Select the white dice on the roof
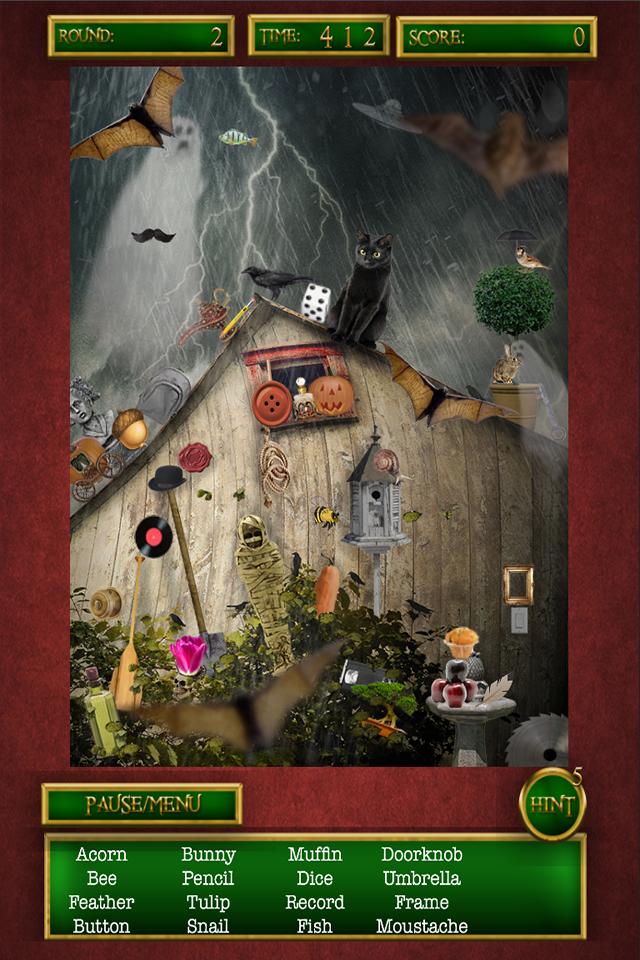This screenshot has height=960, width=640. 316,302
